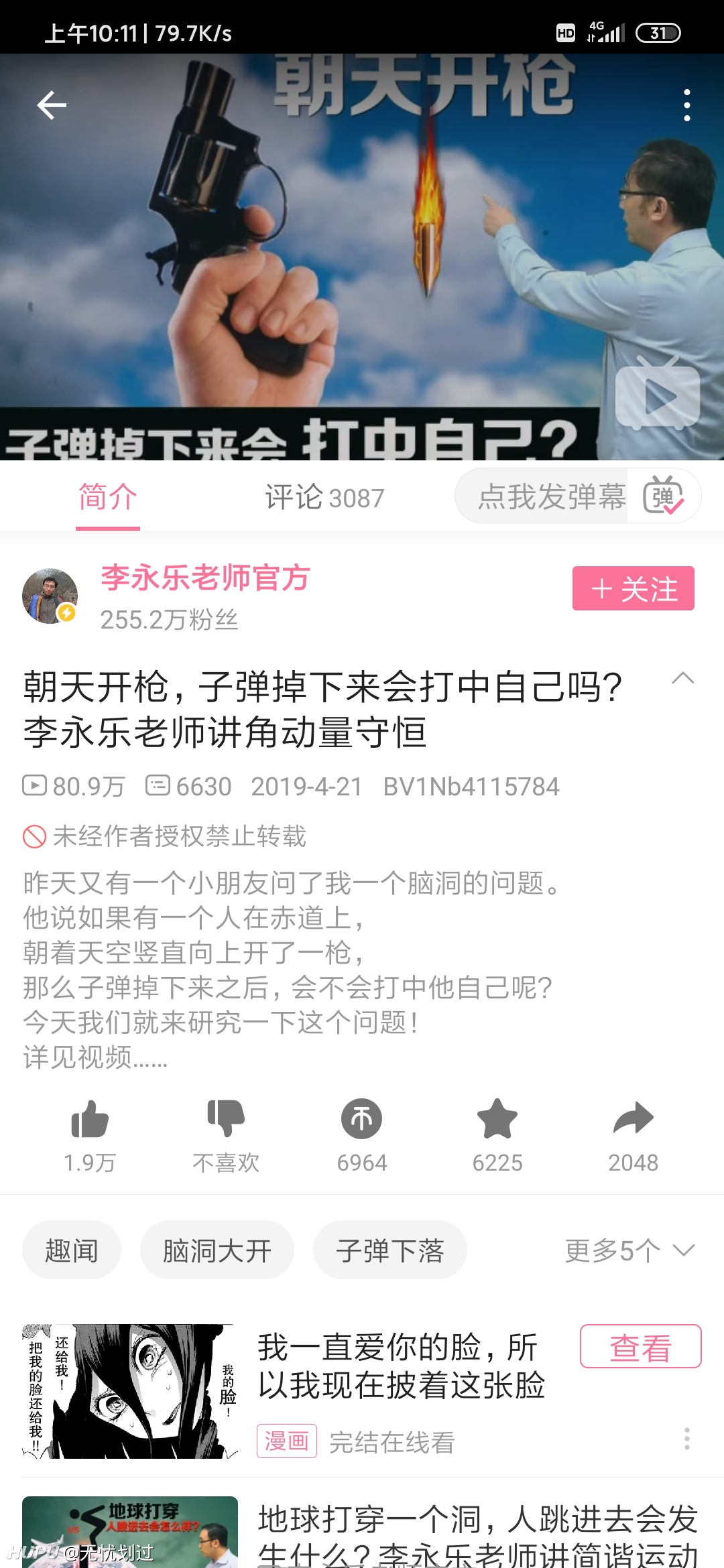
Task: Tap 查看 on the manga ad
Action: (640, 1346)
